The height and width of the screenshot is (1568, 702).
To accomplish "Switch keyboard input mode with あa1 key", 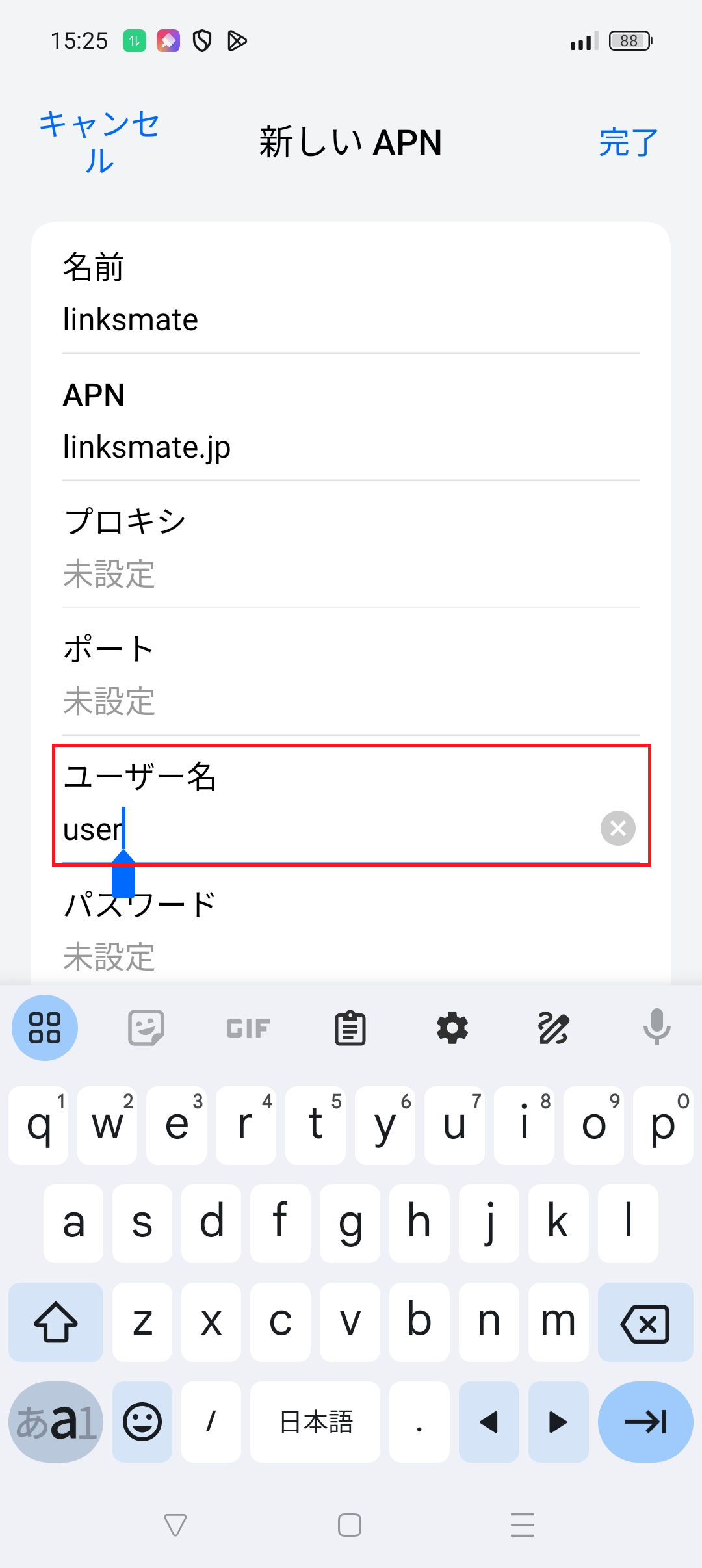I will click(x=56, y=1422).
